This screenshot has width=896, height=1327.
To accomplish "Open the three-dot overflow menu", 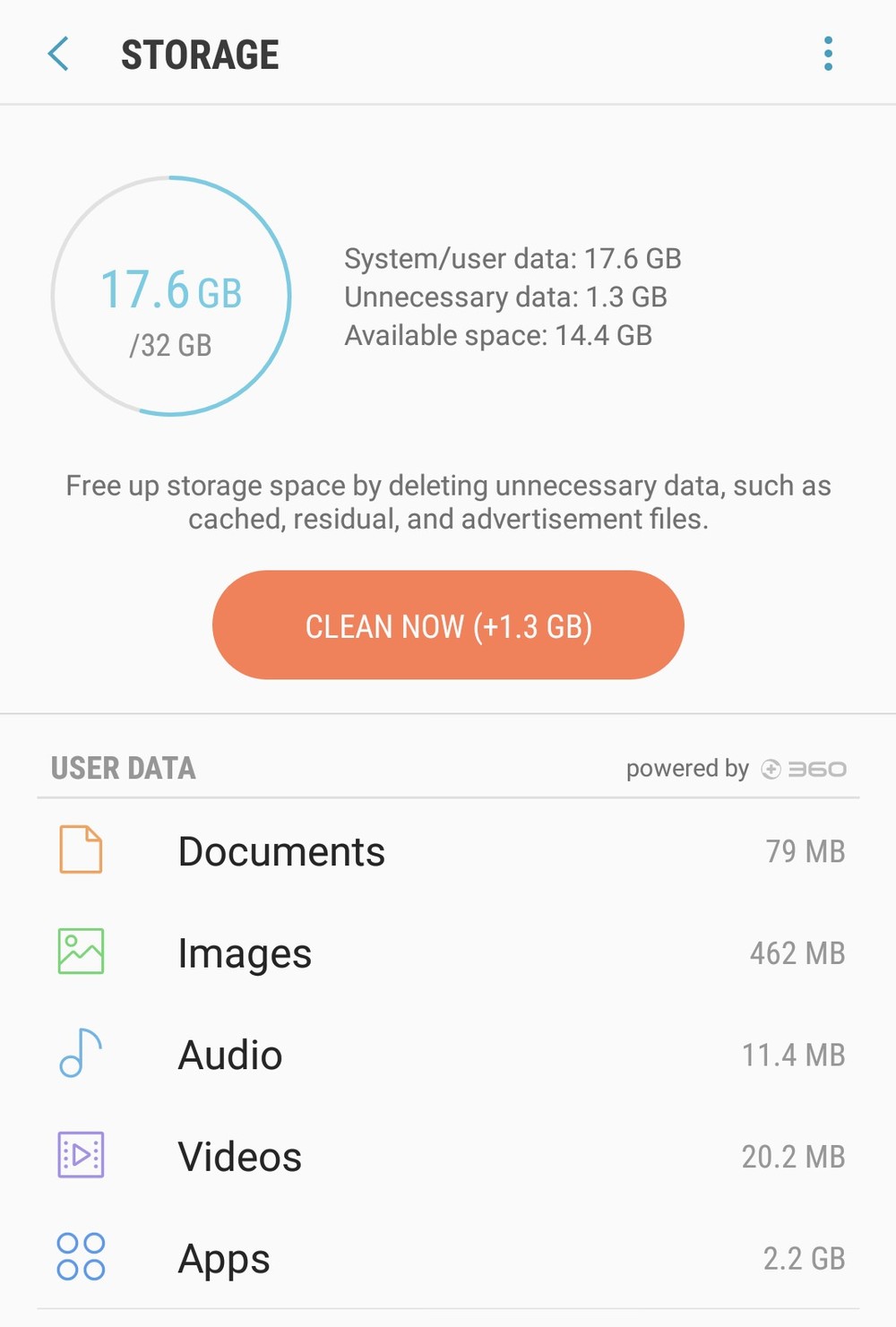I will pyautogui.click(x=828, y=54).
